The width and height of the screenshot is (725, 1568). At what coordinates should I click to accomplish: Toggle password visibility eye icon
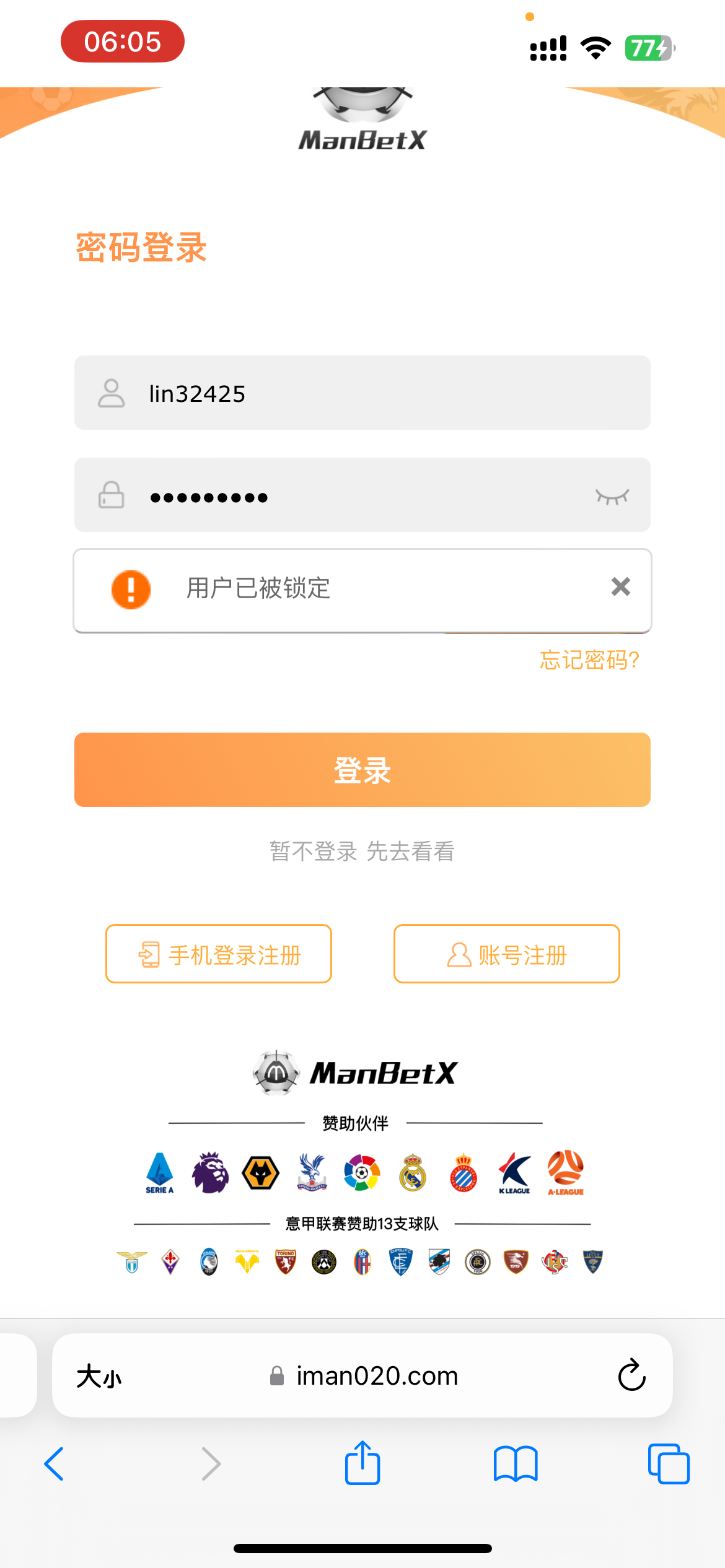(x=612, y=496)
